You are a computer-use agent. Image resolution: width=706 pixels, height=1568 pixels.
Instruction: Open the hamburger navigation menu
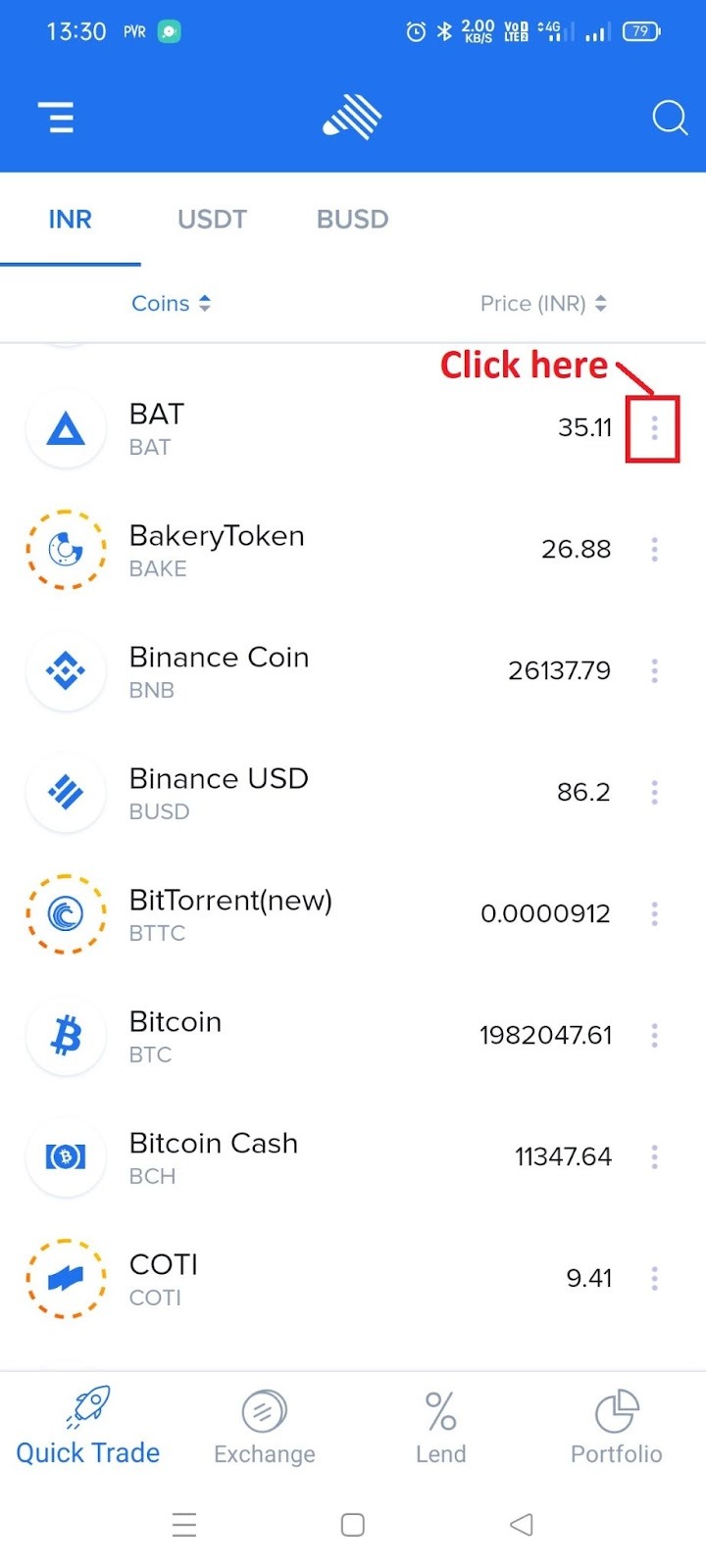tap(56, 118)
